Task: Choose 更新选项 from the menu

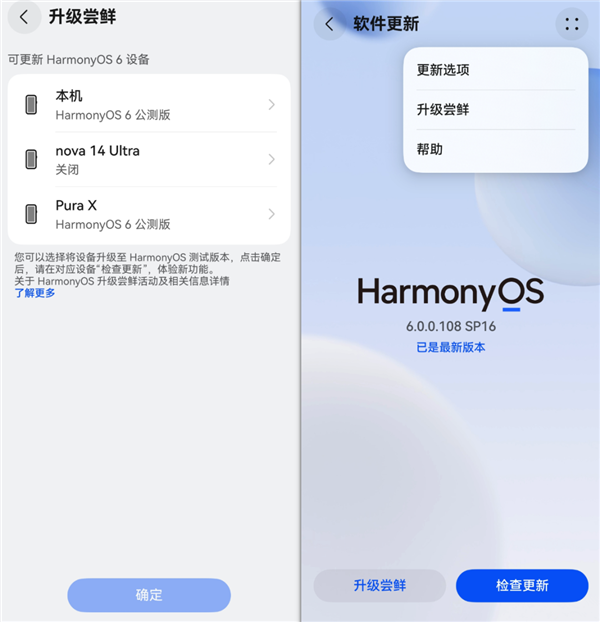Action: pos(443,70)
